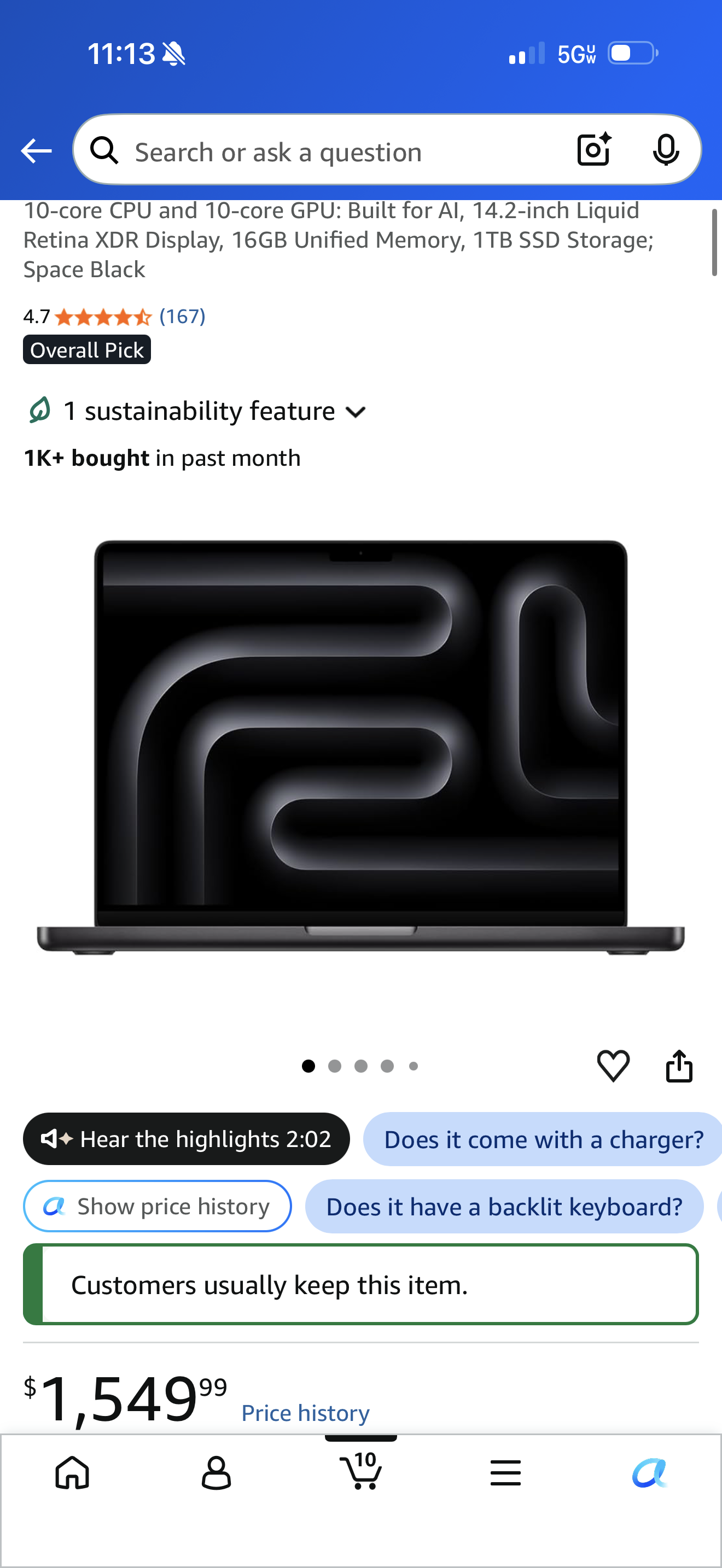Ask "Does it come with a charger?"
Screen dimensions: 722x1568
(x=543, y=1139)
